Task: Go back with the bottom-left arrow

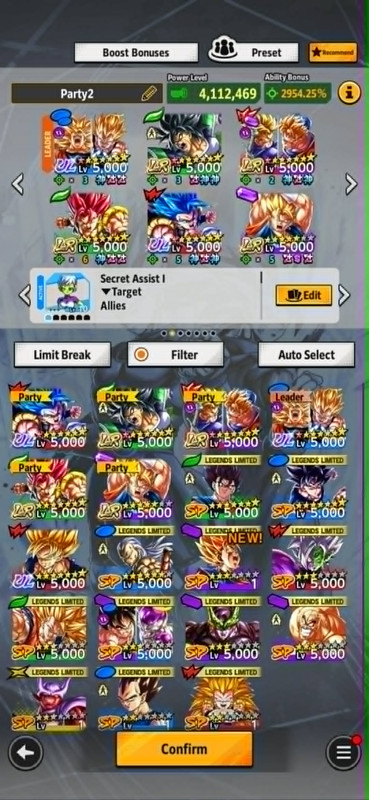Action: point(26,753)
